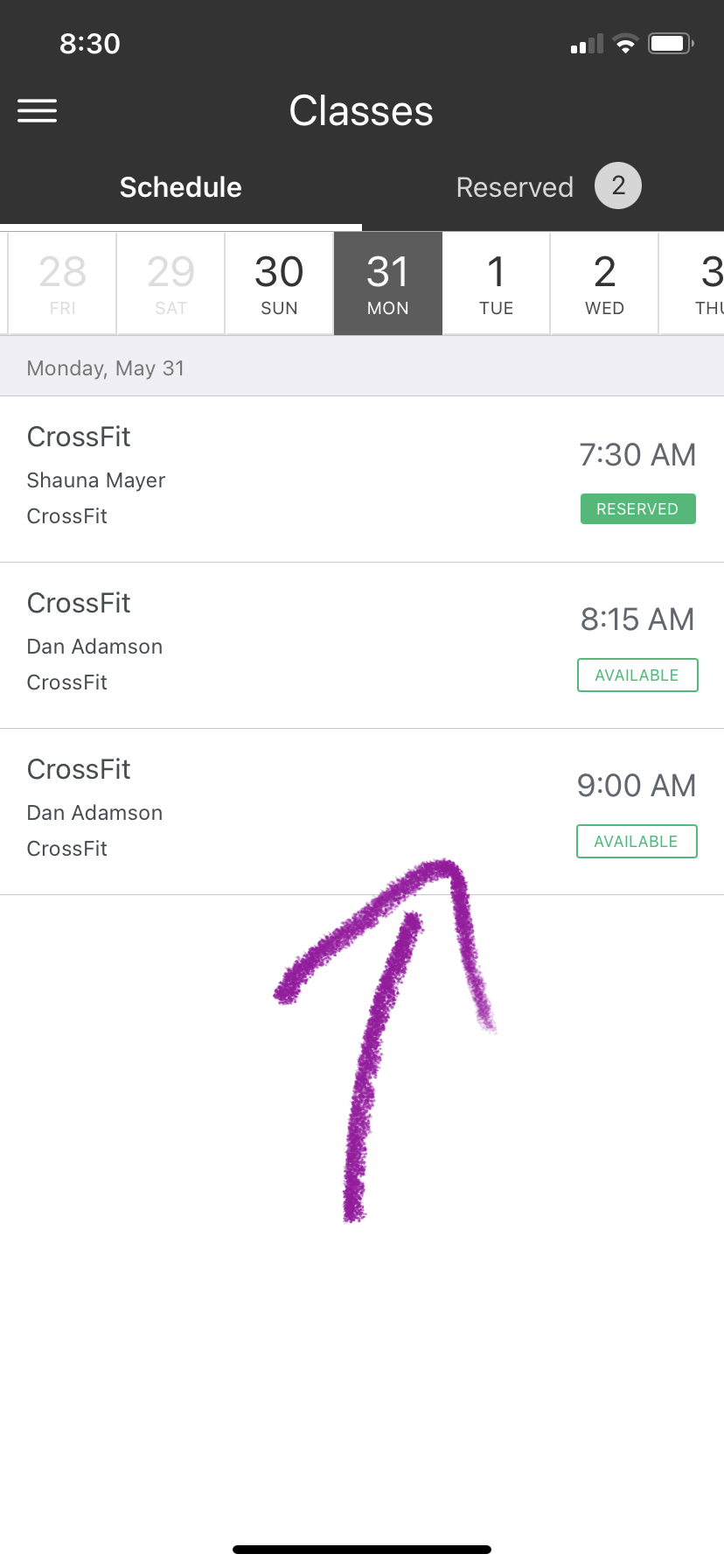
Task: Select the Schedule tab
Action: 181,187
